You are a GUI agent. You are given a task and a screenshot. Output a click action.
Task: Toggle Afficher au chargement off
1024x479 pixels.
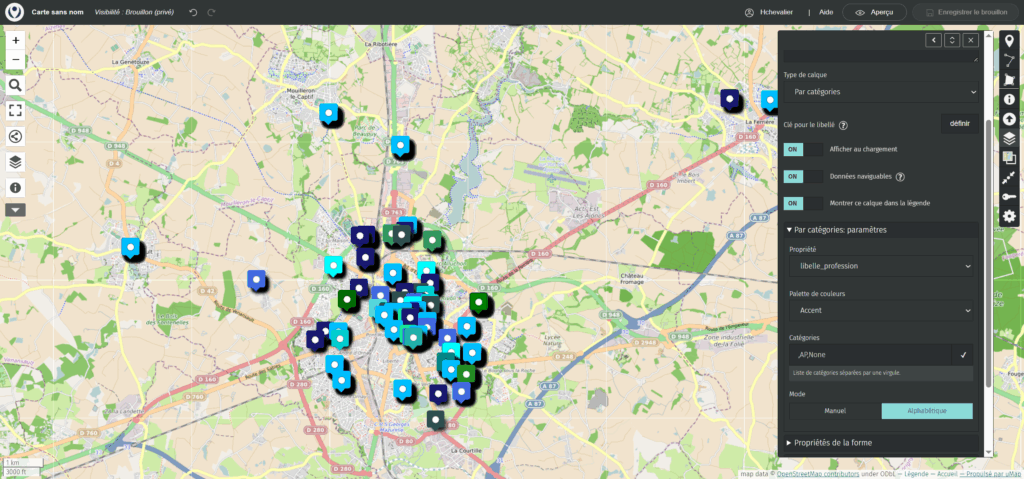click(x=803, y=149)
